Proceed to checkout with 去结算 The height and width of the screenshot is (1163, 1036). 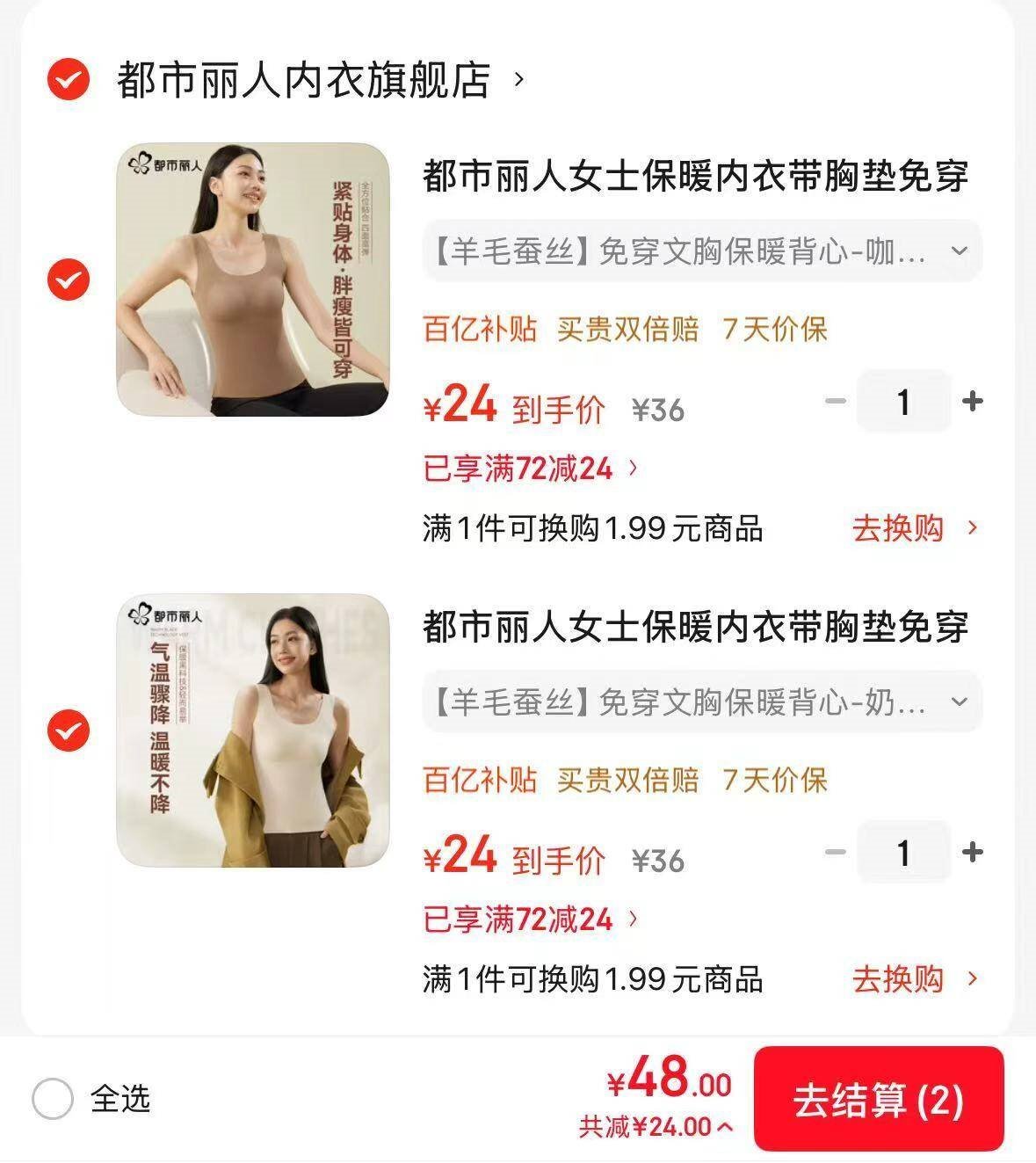[x=878, y=1099]
